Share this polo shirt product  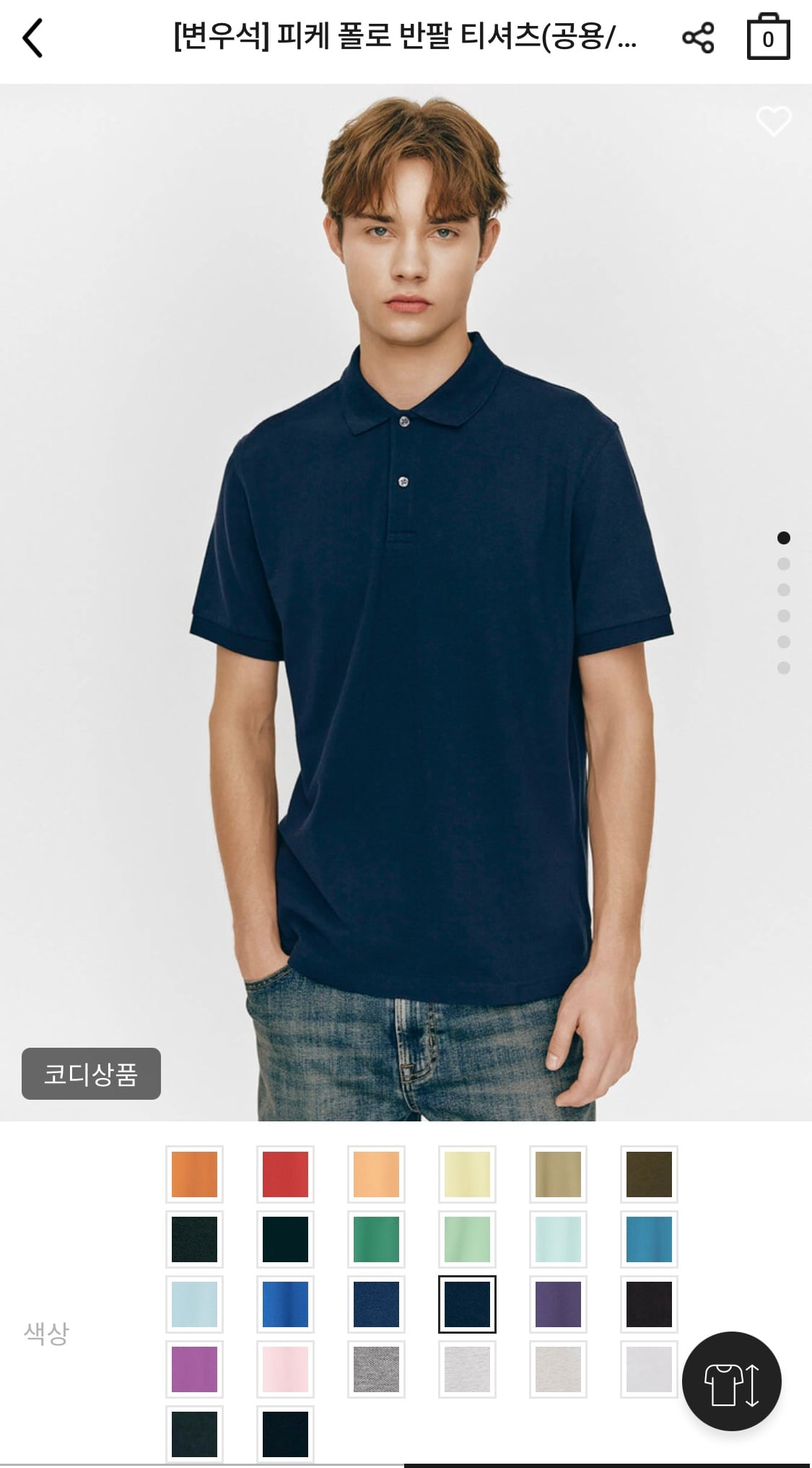698,38
